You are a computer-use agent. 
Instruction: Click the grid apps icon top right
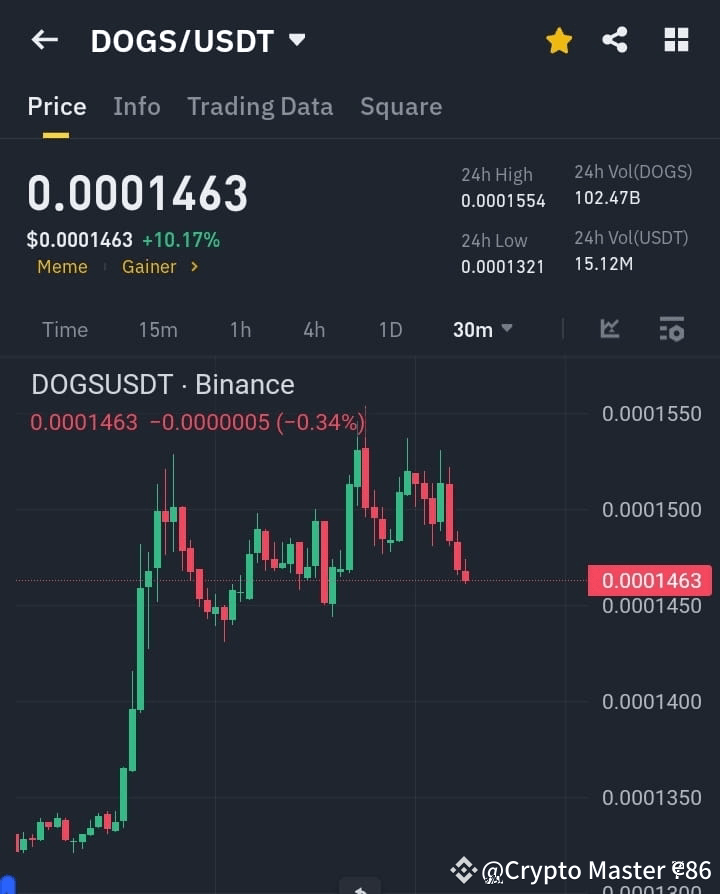pos(676,40)
